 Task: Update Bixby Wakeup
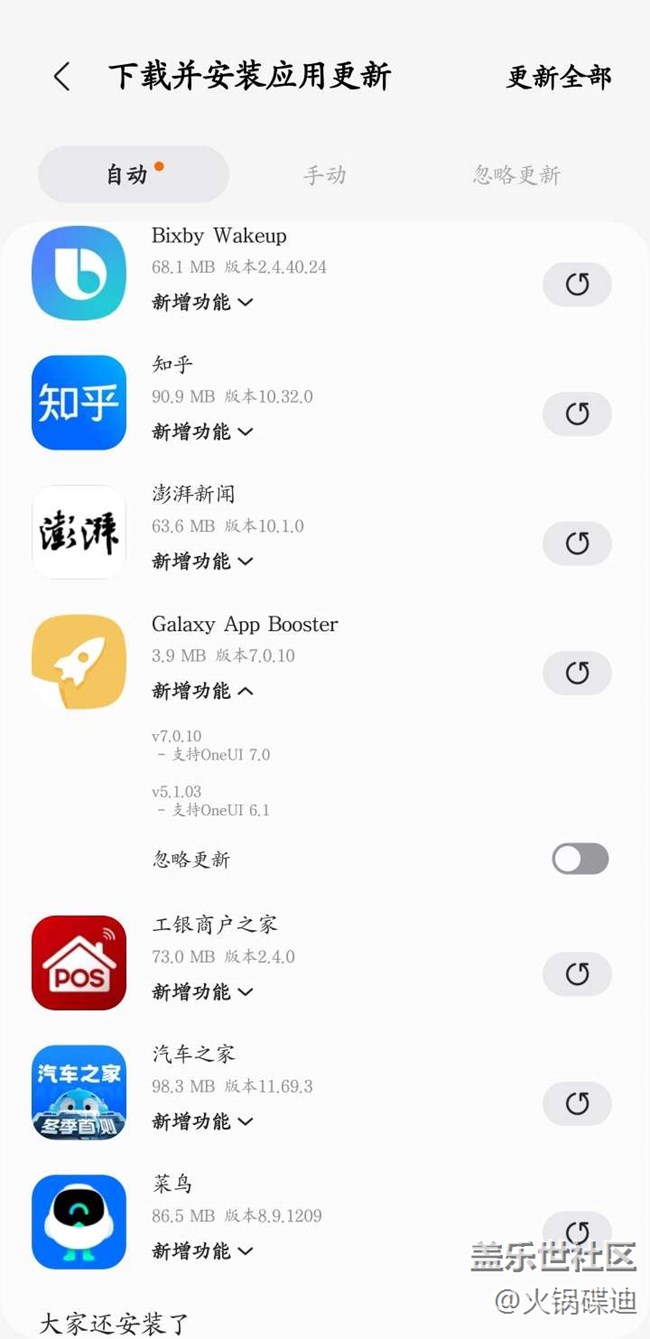pos(577,284)
